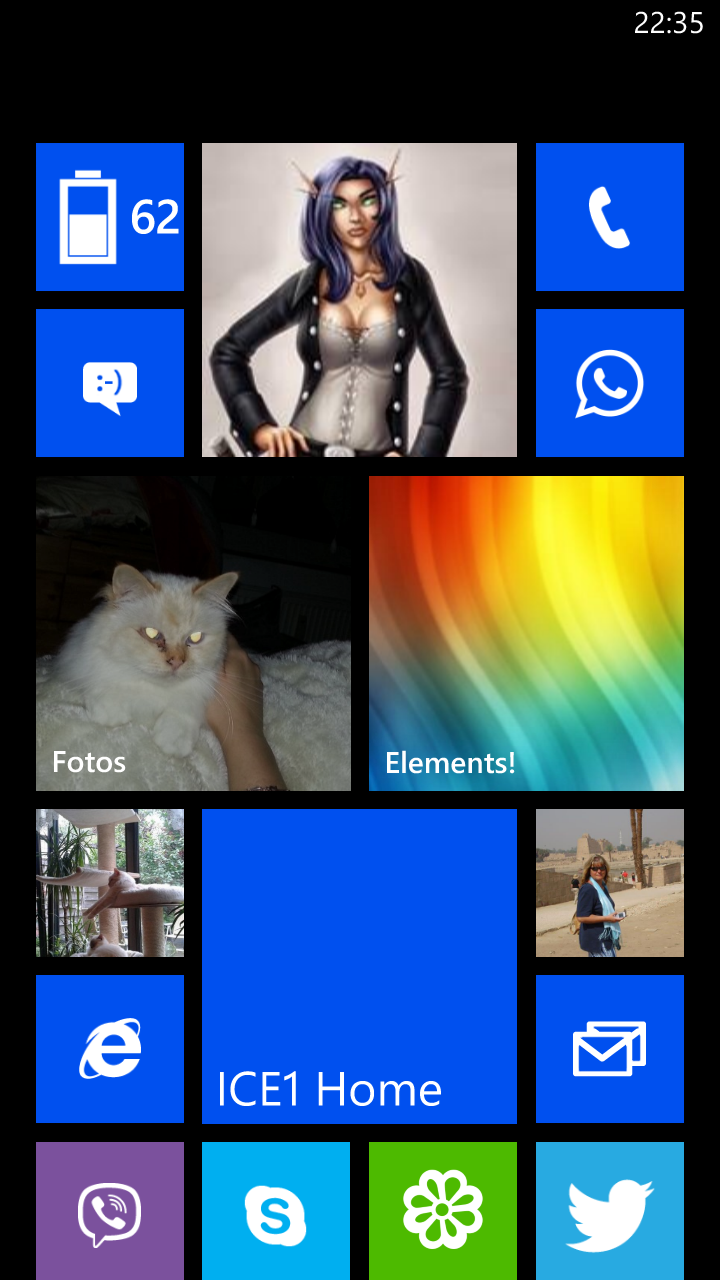The height and width of the screenshot is (1280, 720).
Task: Launch Twitter
Action: coord(610,1211)
